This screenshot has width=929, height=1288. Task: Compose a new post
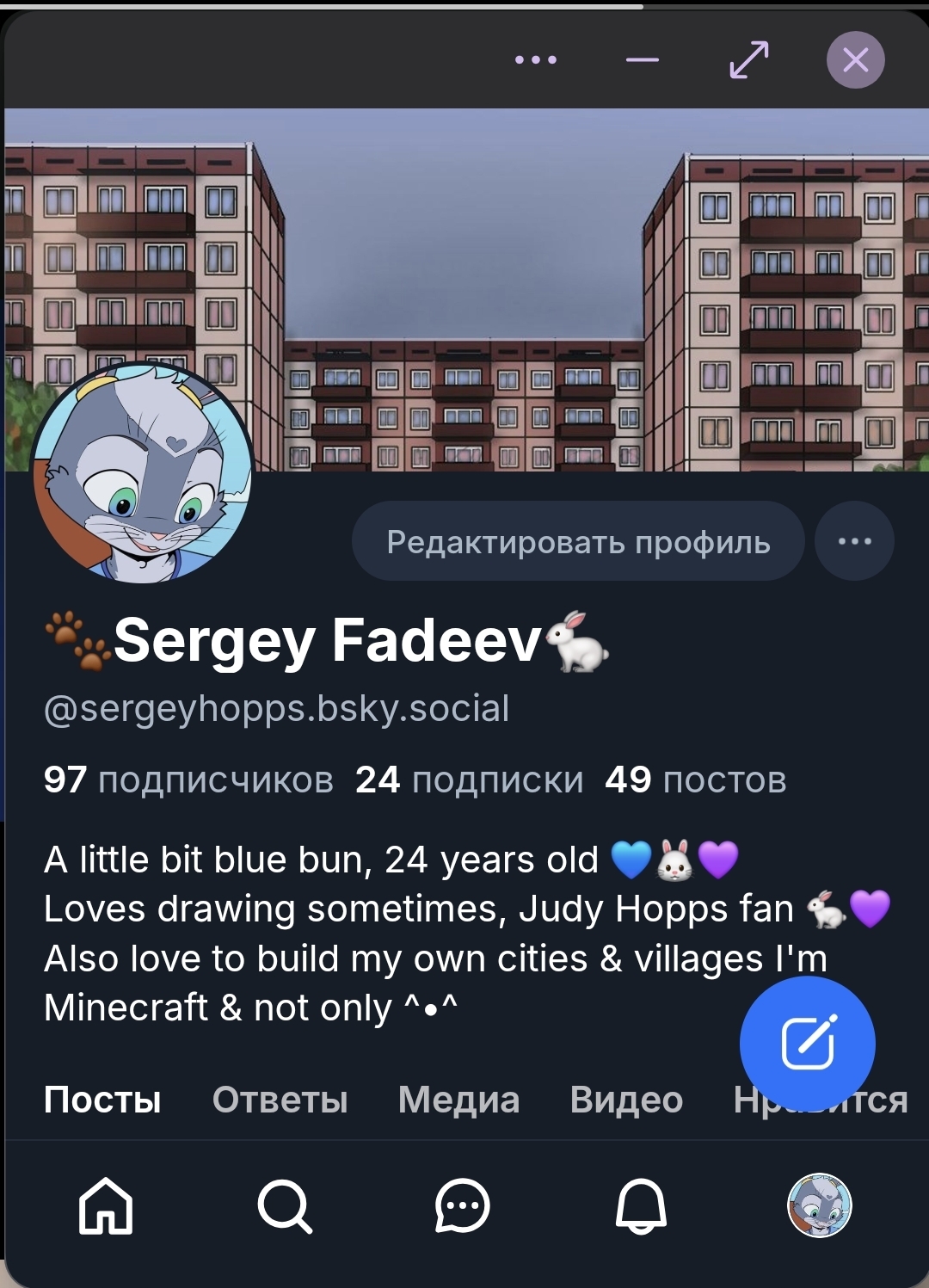pos(807,1043)
